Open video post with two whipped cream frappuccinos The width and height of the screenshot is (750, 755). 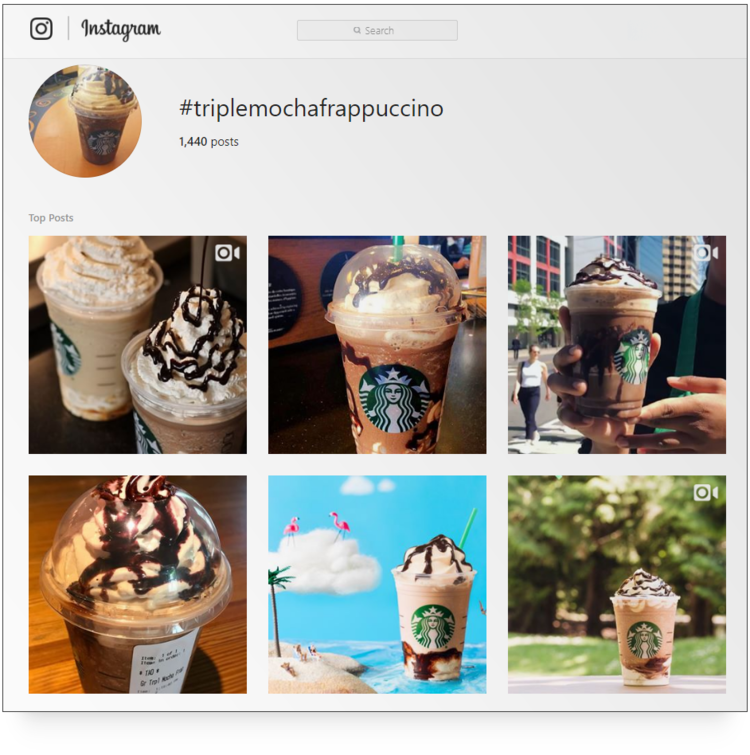pos(137,345)
